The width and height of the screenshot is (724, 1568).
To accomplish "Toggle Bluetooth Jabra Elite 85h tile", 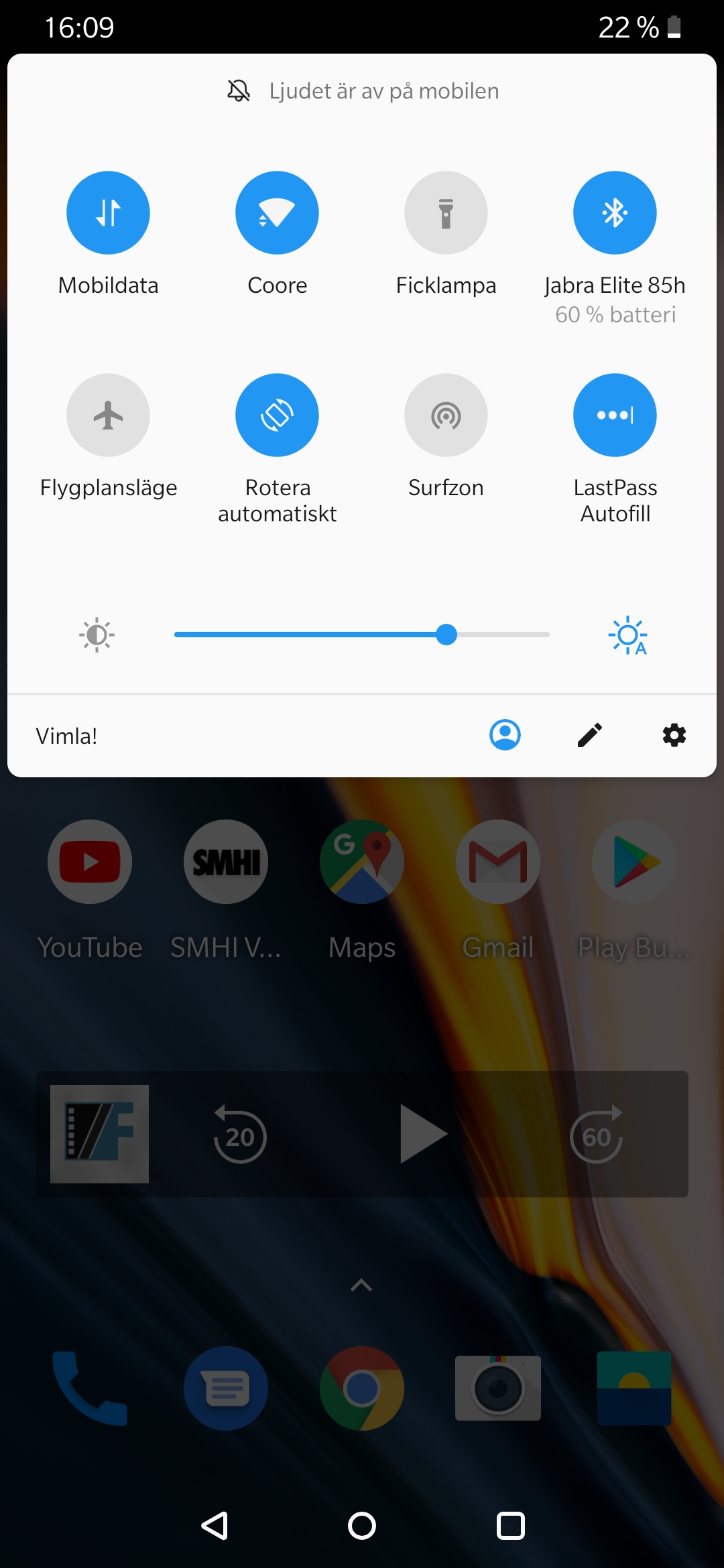I will [x=615, y=213].
